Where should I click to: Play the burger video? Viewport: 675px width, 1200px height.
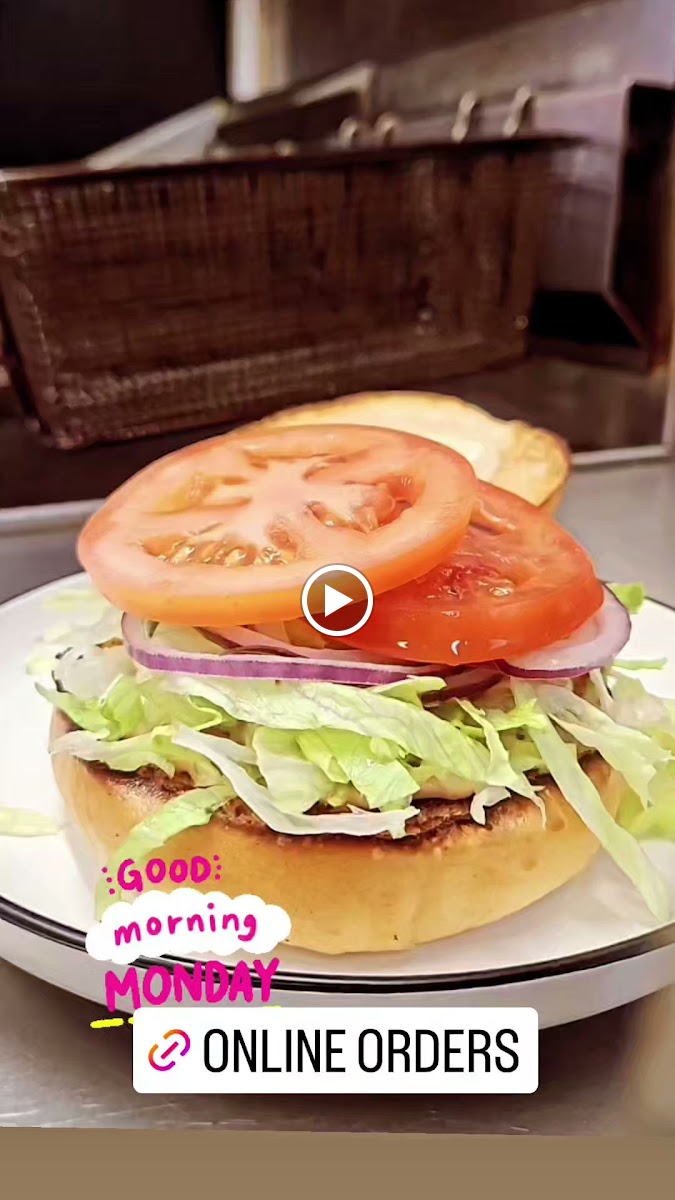(337, 600)
